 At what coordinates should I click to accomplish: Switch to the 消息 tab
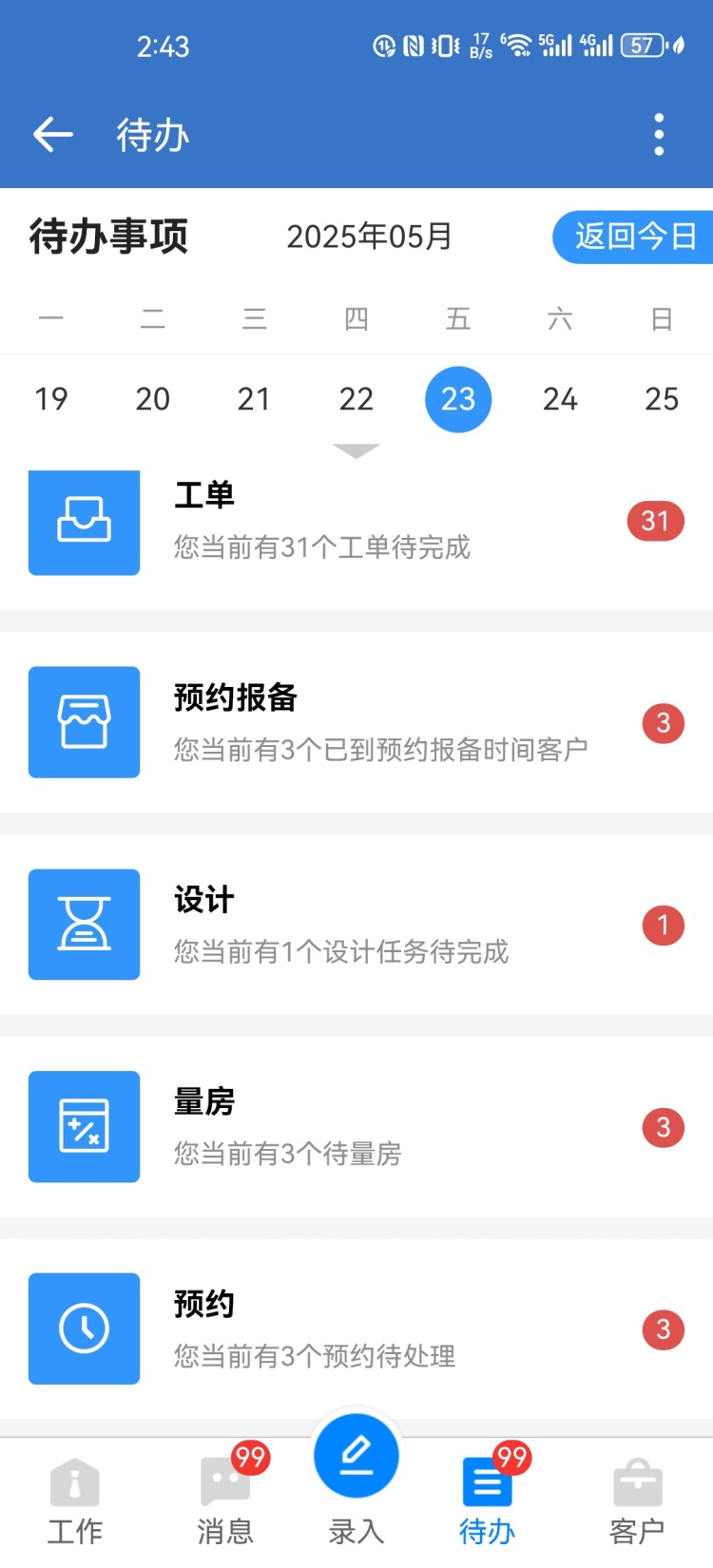[x=226, y=1502]
